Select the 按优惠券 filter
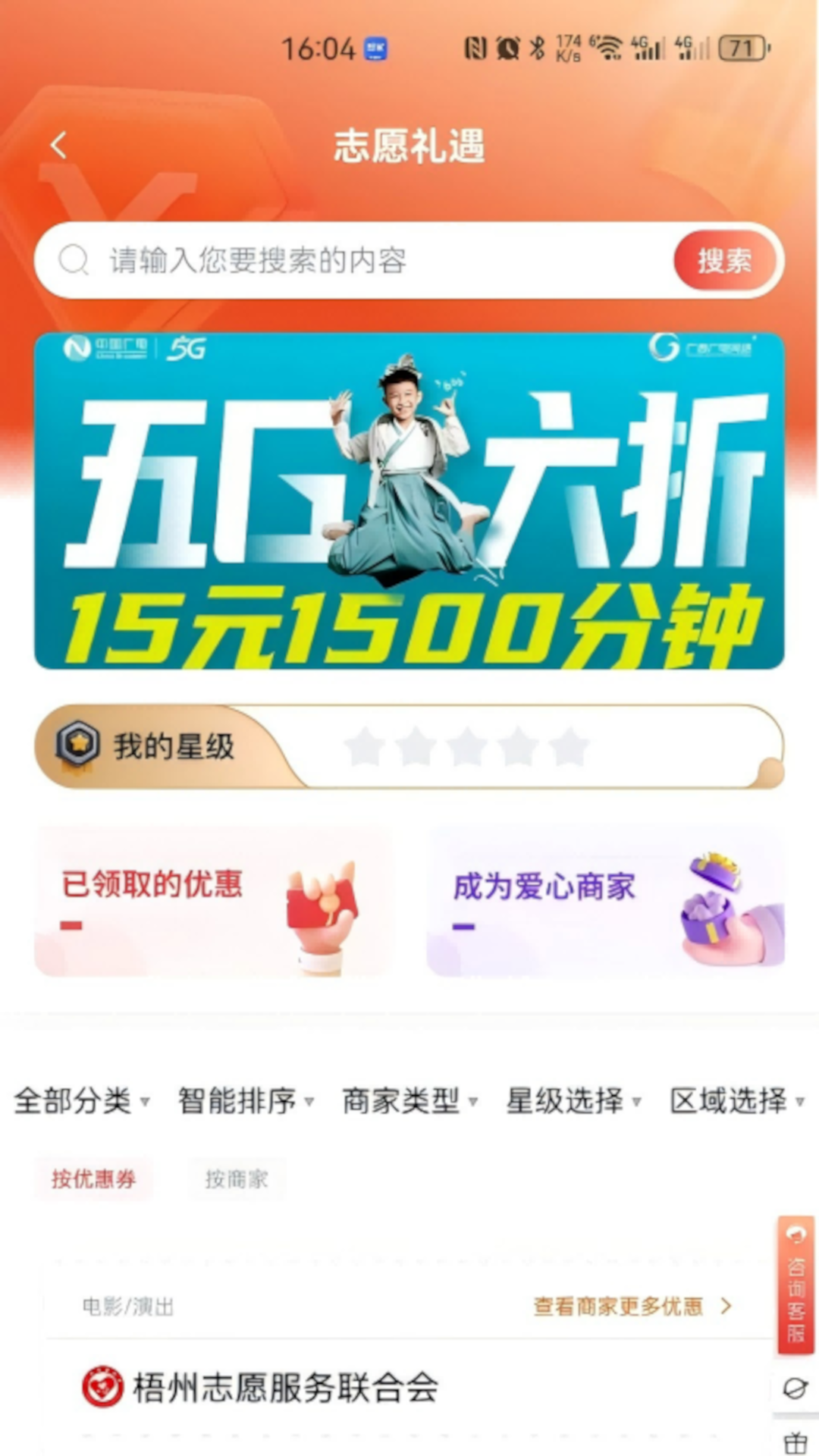The width and height of the screenshot is (819, 1456). (x=93, y=1179)
